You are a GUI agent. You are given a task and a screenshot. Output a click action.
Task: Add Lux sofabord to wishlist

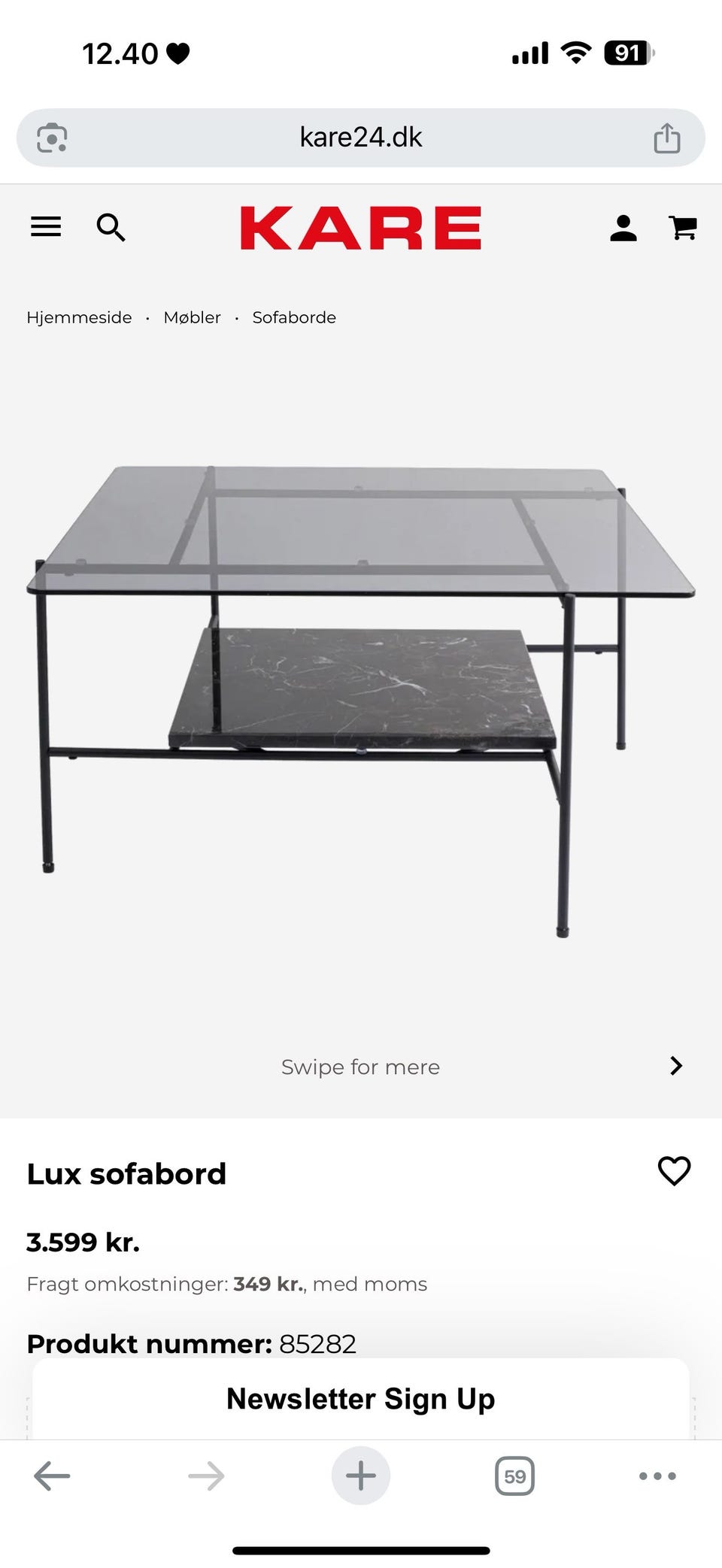point(674,1171)
